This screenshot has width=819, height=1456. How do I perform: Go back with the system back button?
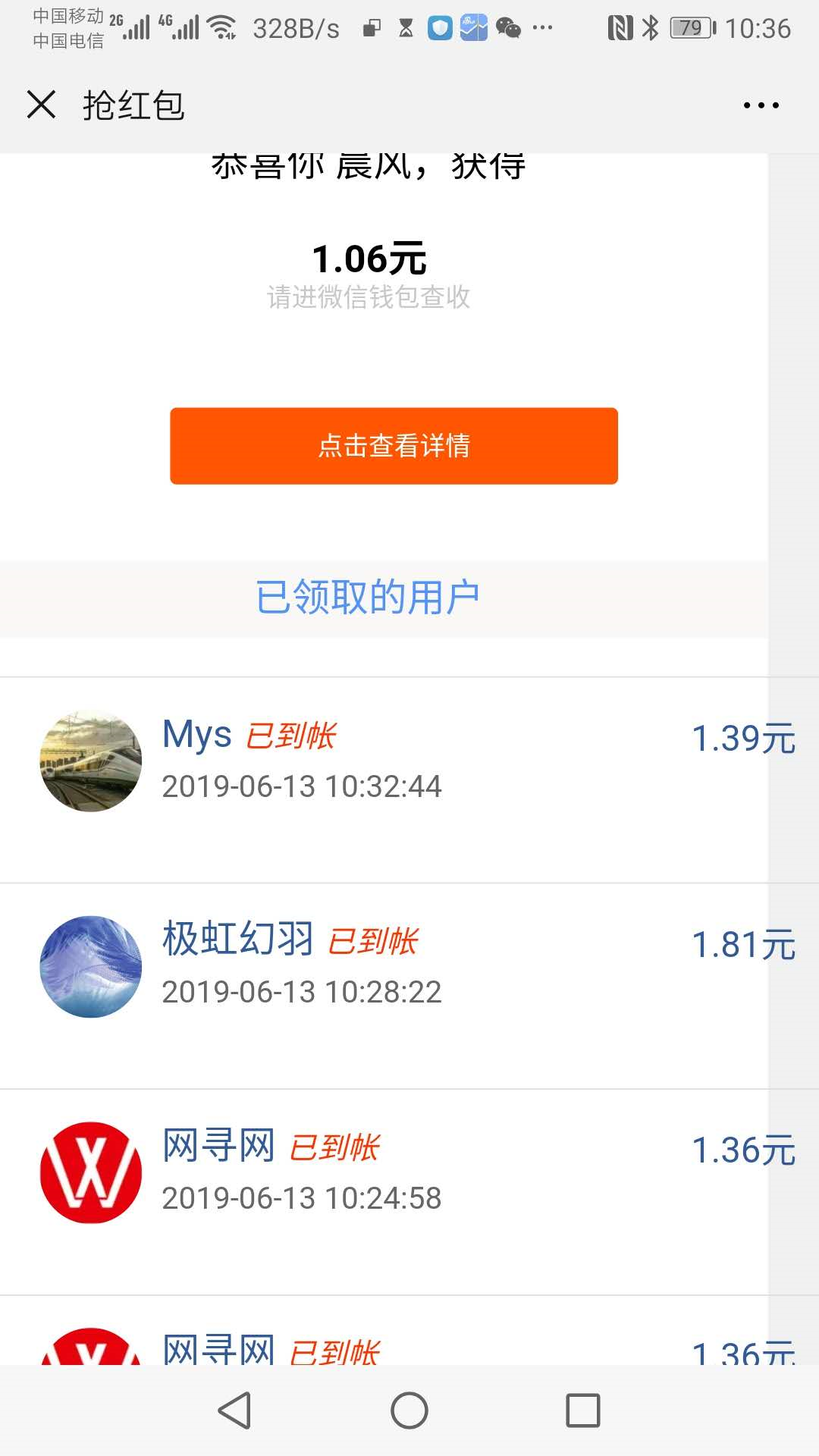coord(235,1410)
